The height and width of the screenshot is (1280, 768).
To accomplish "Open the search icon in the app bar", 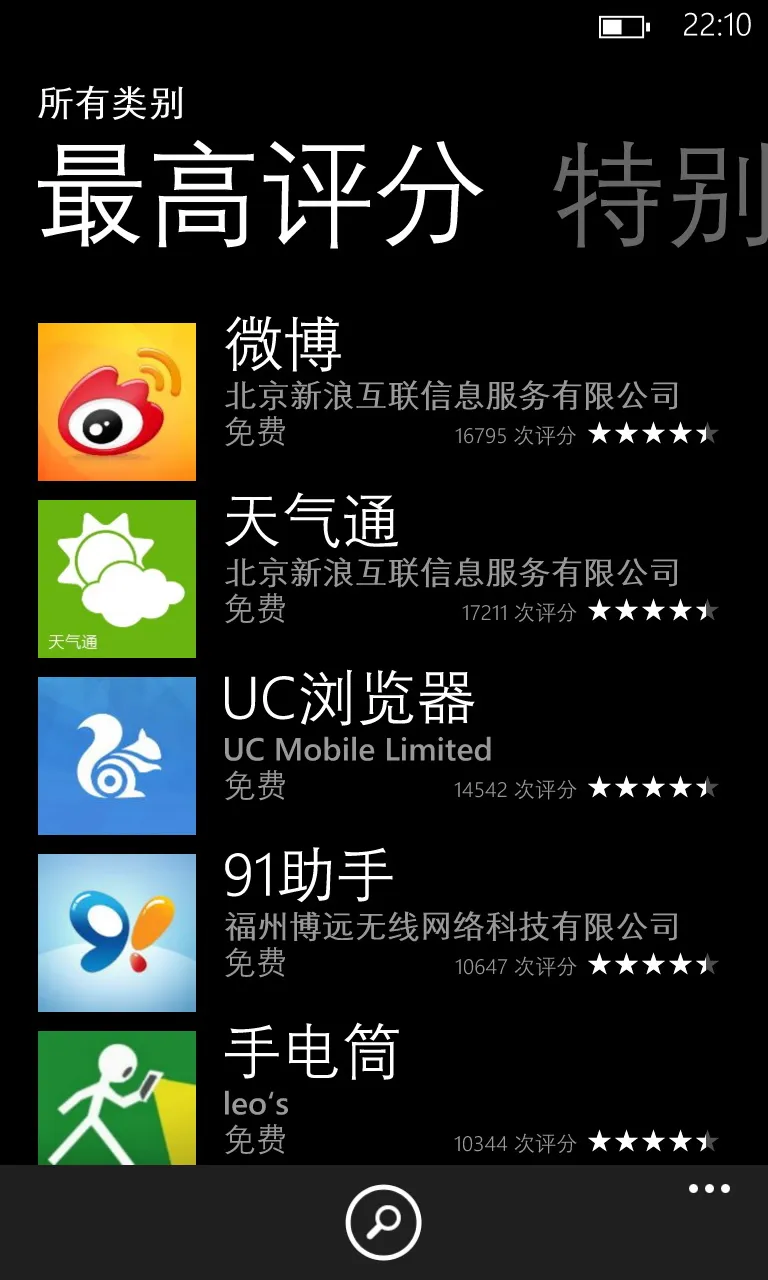I will (x=383, y=1221).
